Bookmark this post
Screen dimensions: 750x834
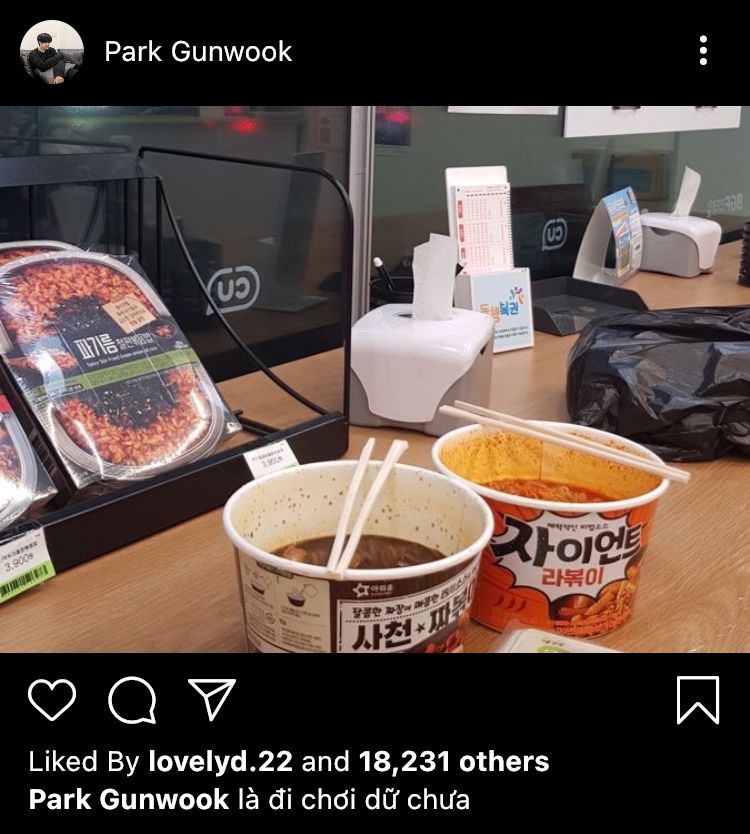tap(697, 700)
